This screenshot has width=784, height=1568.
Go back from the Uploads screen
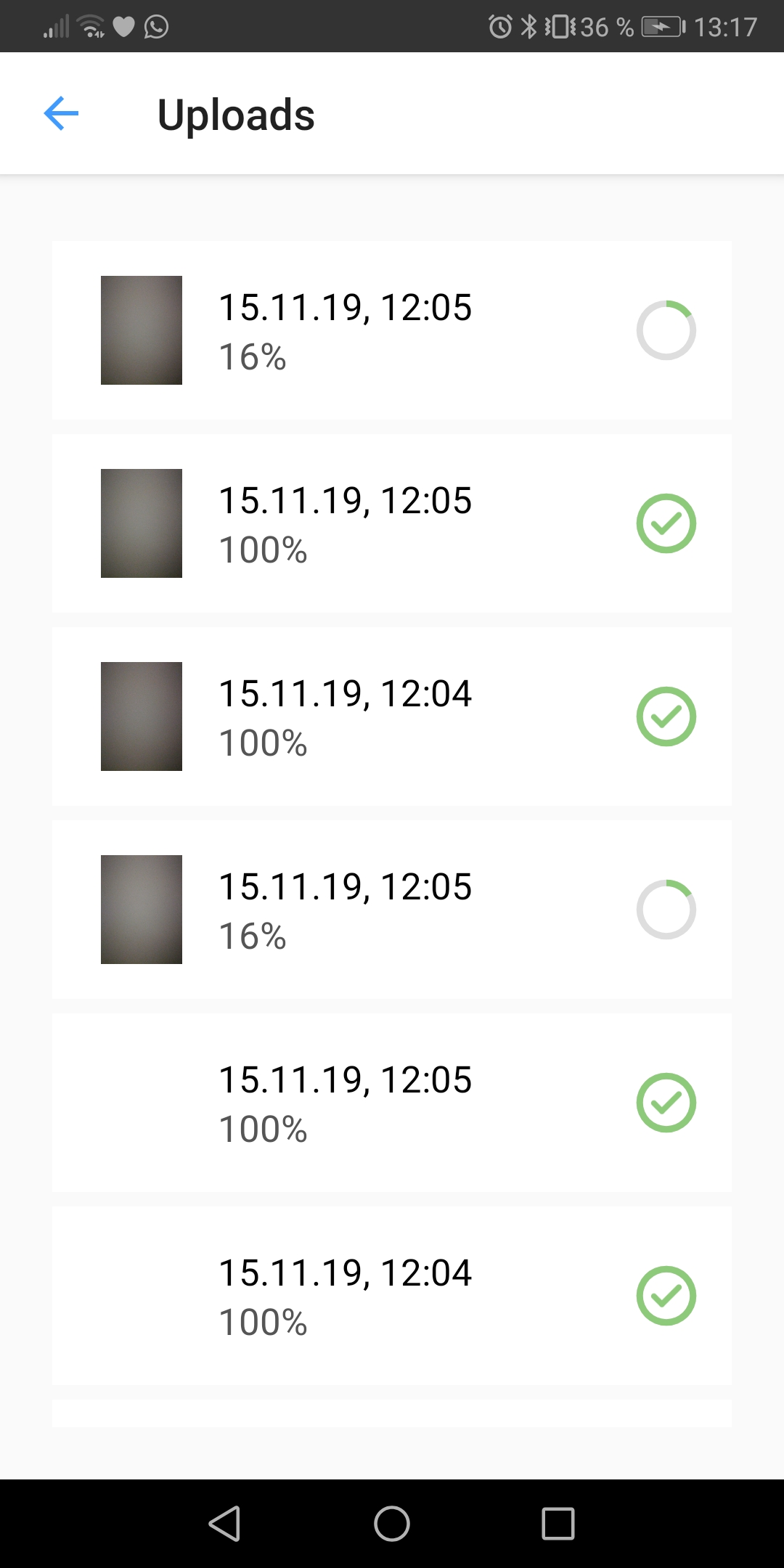[61, 113]
